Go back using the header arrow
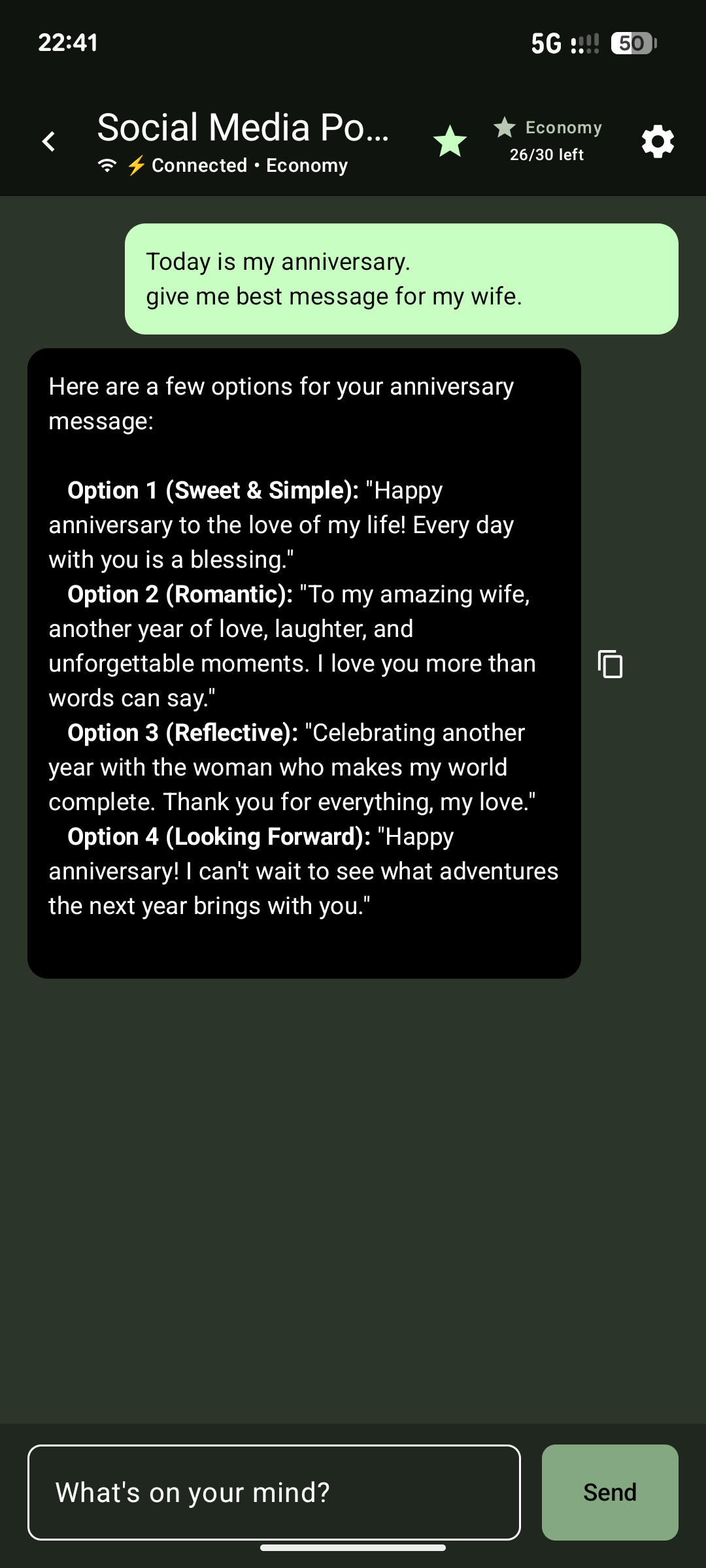This screenshot has height=1568, width=706. coord(49,141)
